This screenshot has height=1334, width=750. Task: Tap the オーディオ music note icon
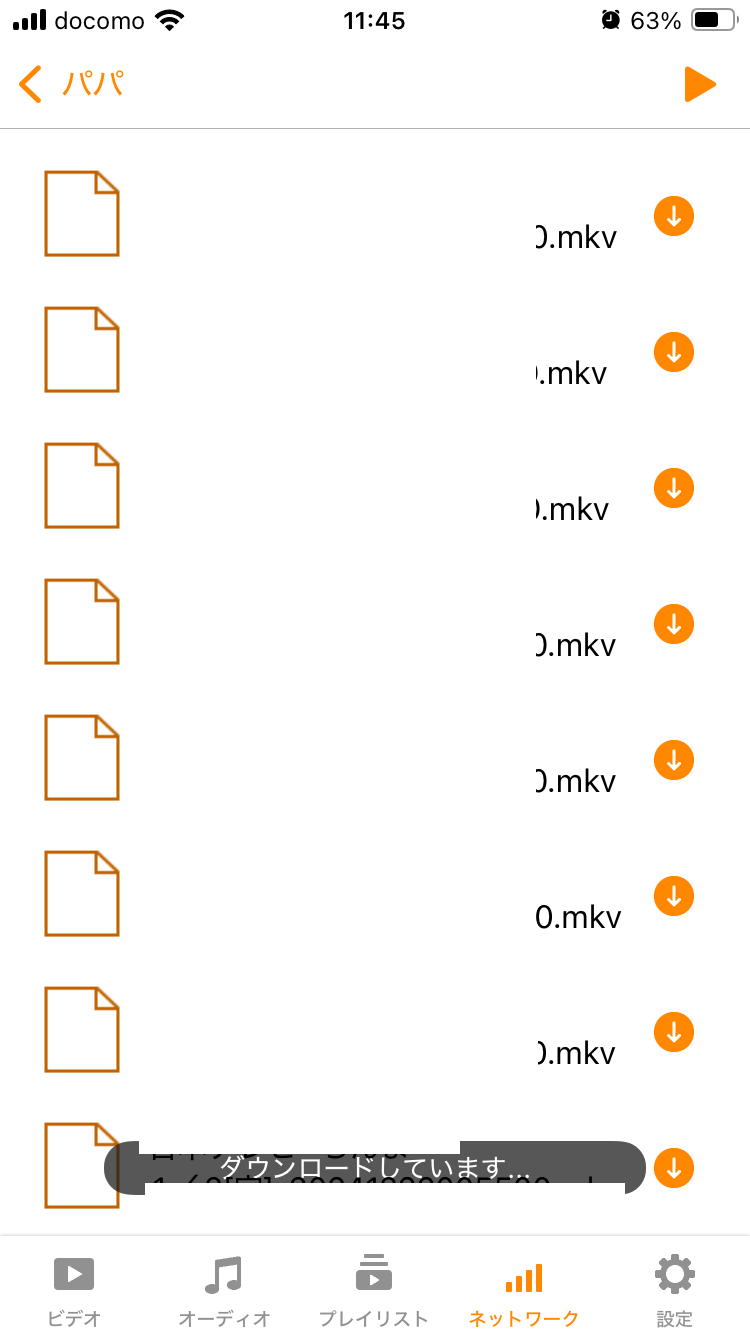pos(223,1274)
